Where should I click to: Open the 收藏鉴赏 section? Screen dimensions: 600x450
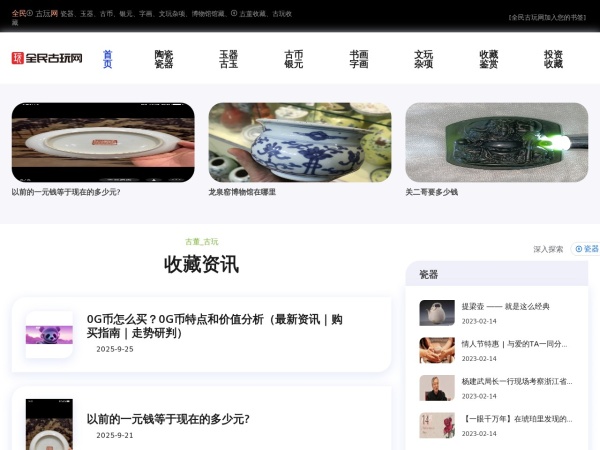[488, 59]
